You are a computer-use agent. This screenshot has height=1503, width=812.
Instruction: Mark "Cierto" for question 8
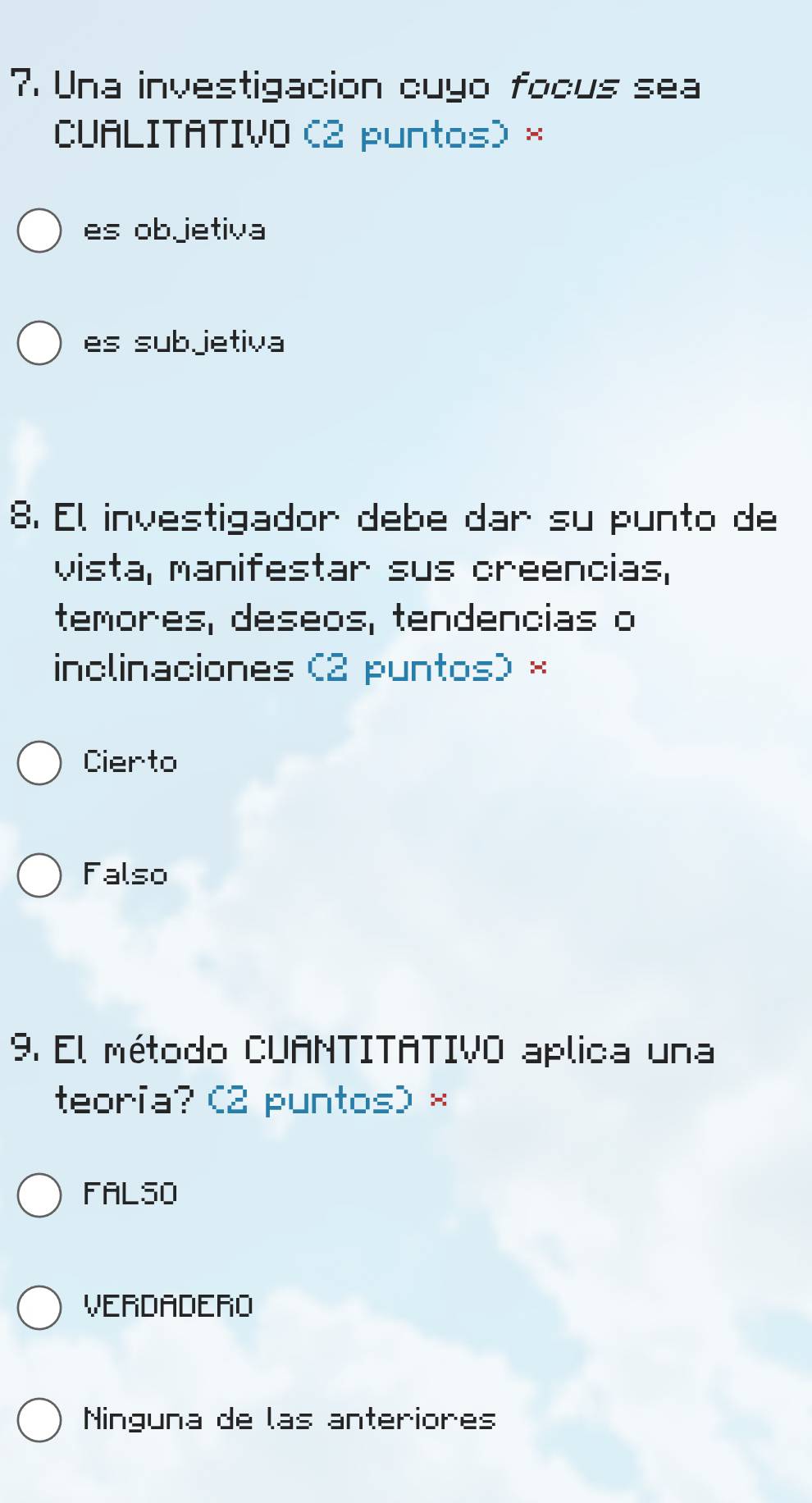click(39, 763)
